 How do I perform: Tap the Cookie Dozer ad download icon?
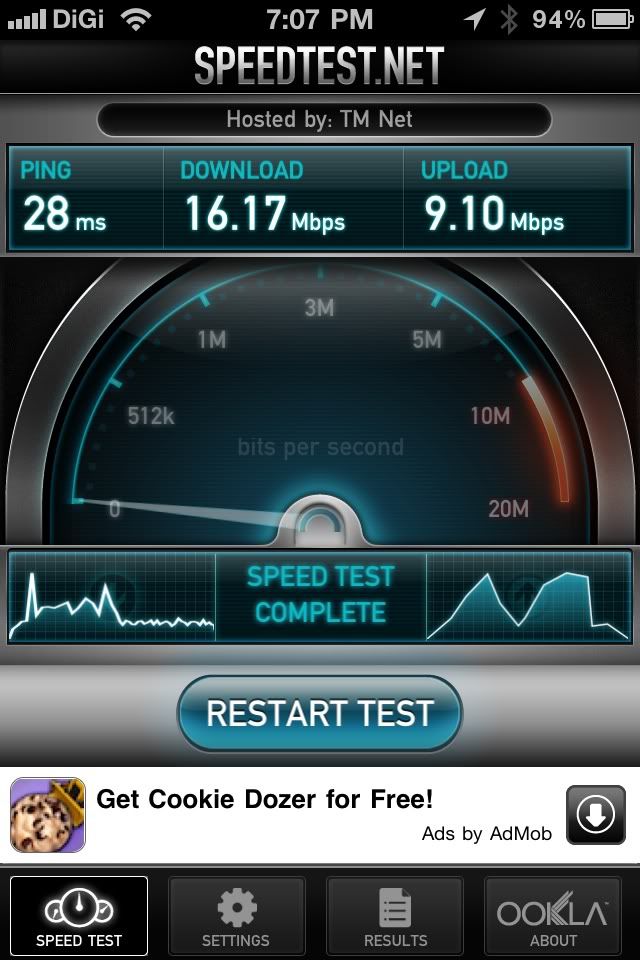click(595, 815)
